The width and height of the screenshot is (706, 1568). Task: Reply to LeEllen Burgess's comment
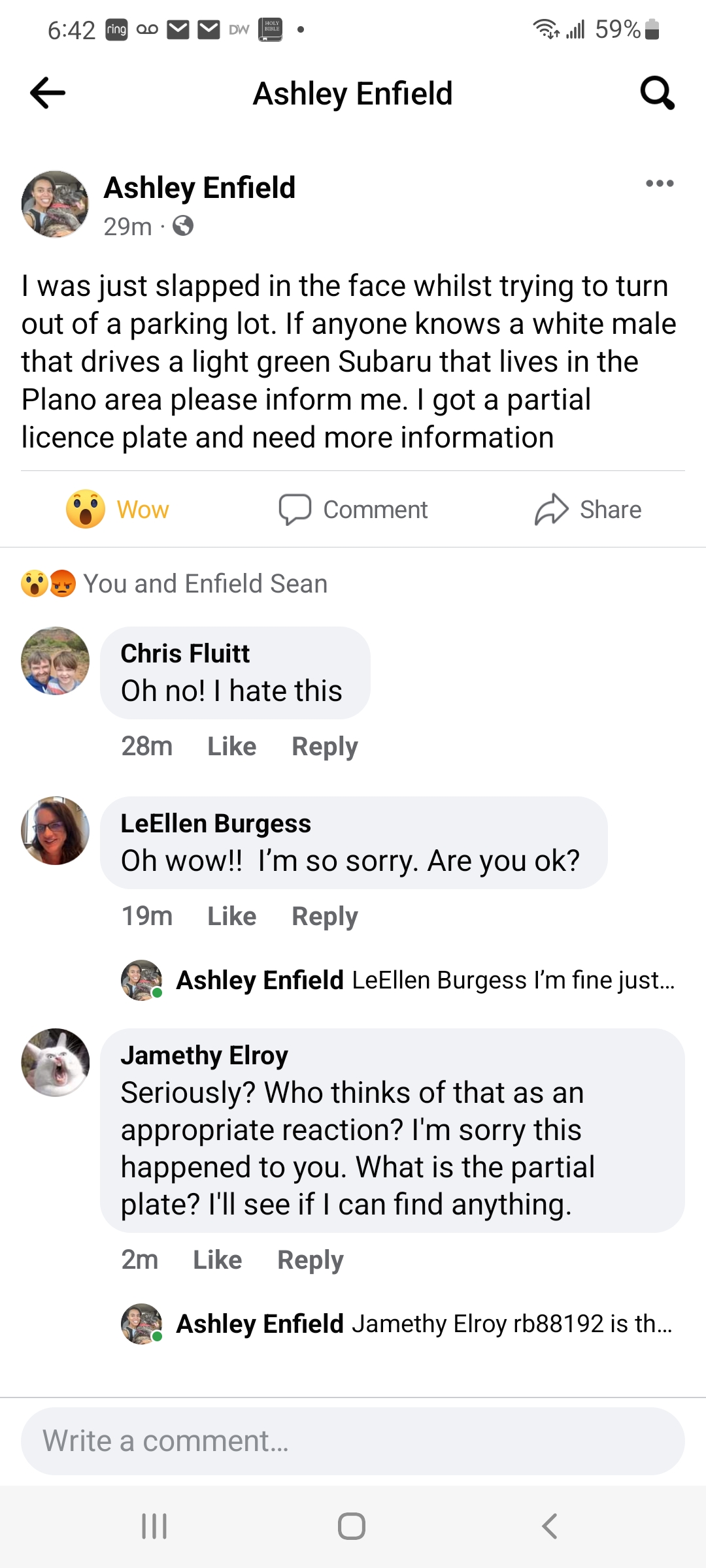324,916
